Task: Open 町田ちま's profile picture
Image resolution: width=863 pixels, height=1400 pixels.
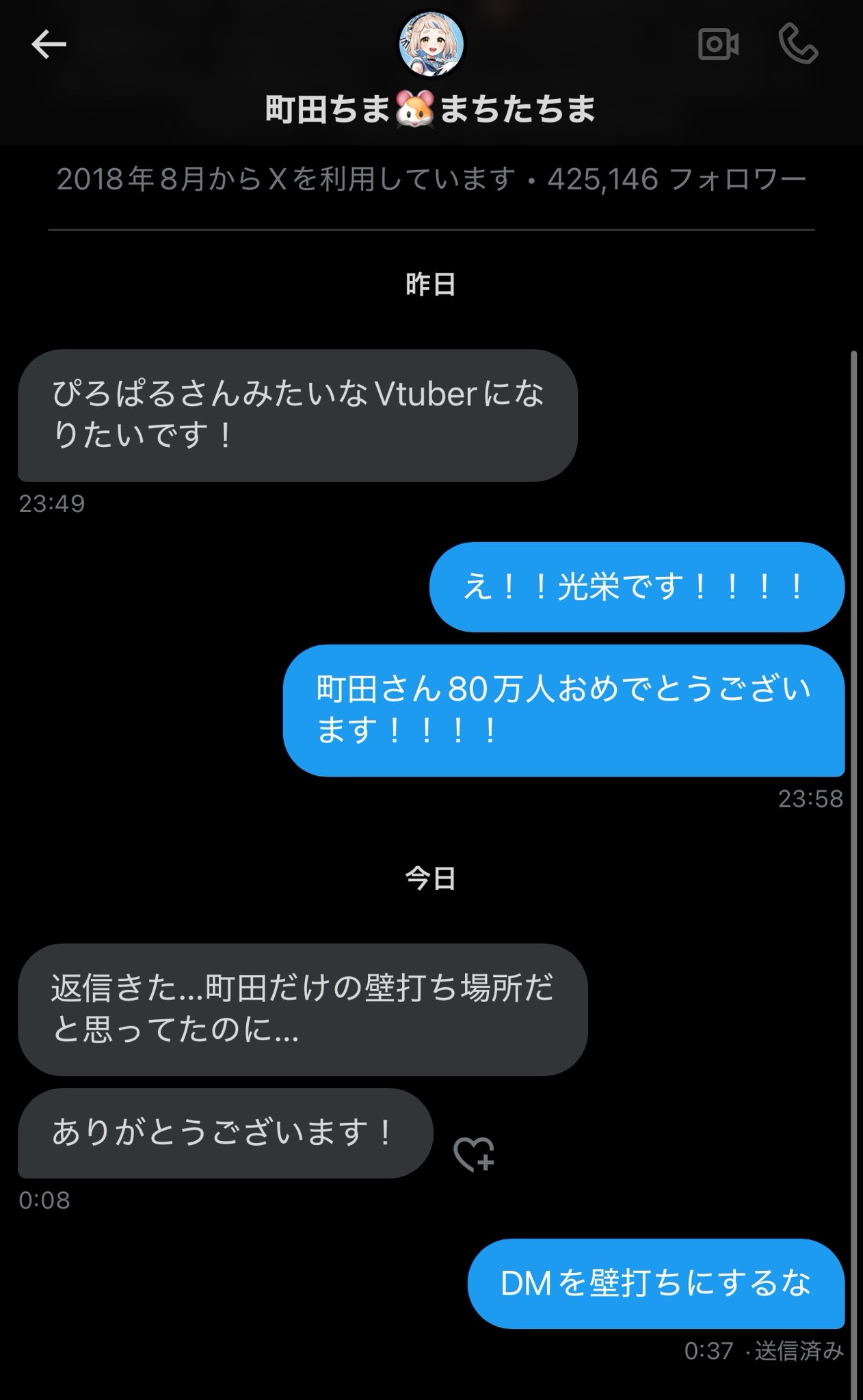Action: [431, 45]
